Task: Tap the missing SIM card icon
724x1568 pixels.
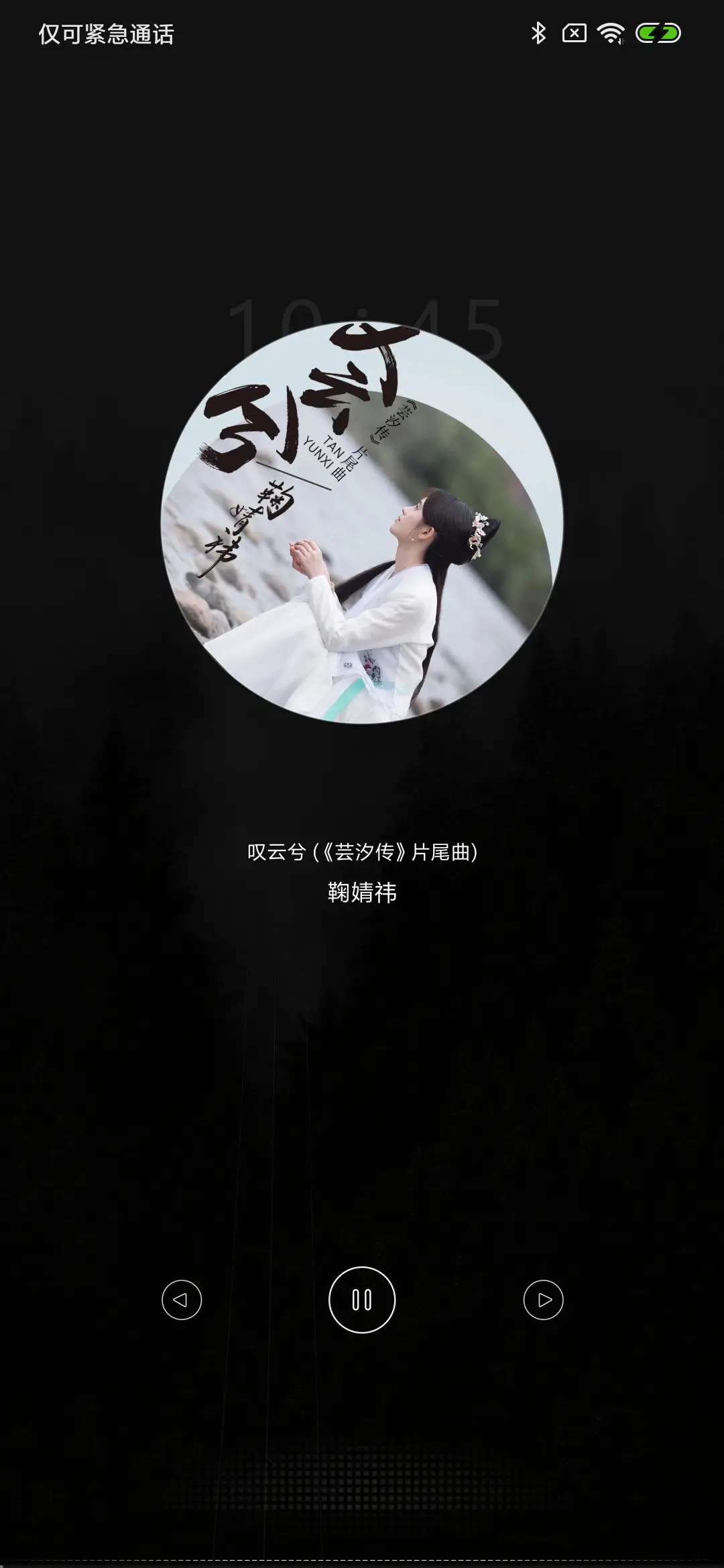Action: (573, 31)
